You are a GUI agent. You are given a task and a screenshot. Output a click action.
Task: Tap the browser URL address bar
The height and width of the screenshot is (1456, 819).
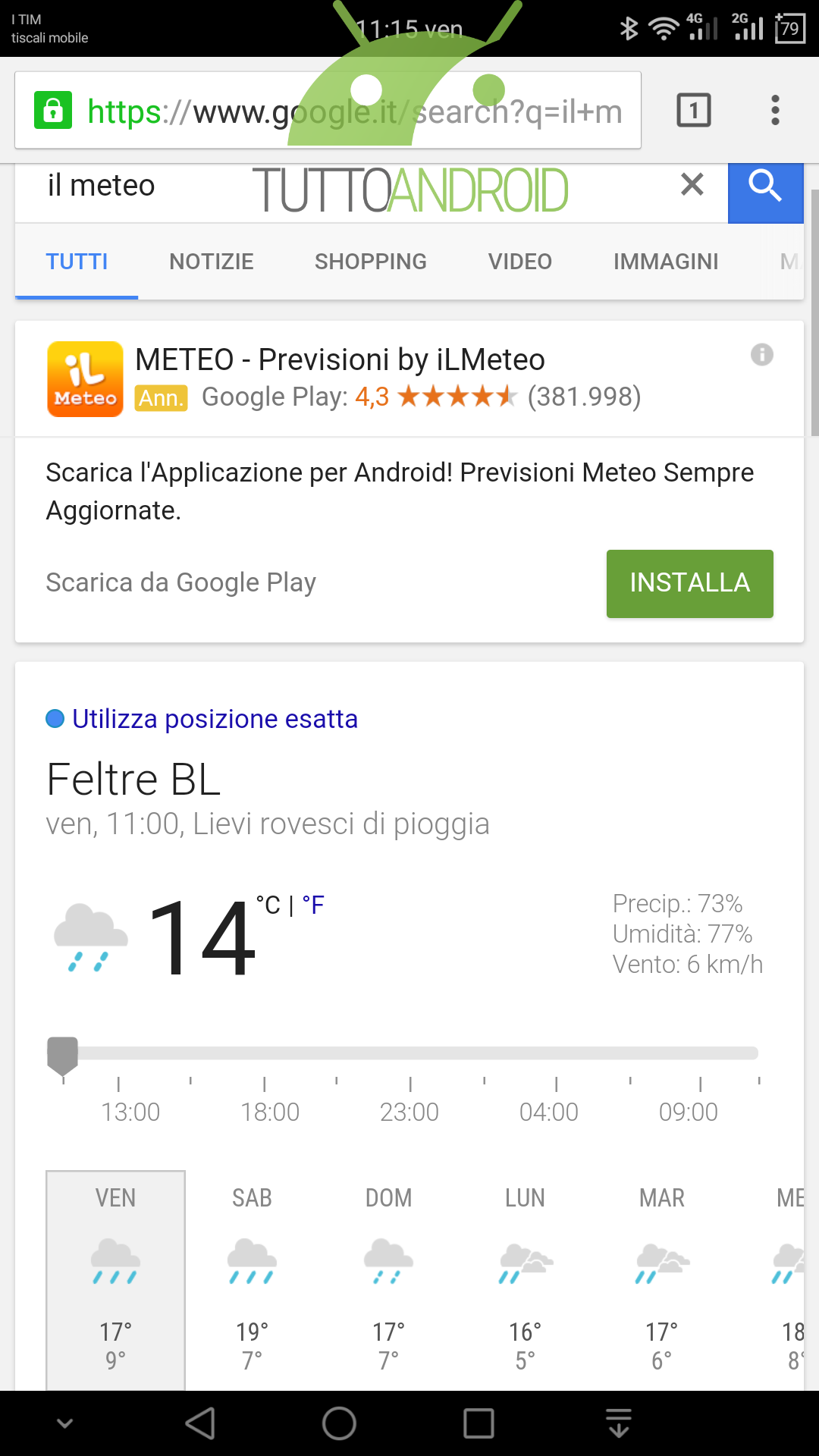coord(328,111)
